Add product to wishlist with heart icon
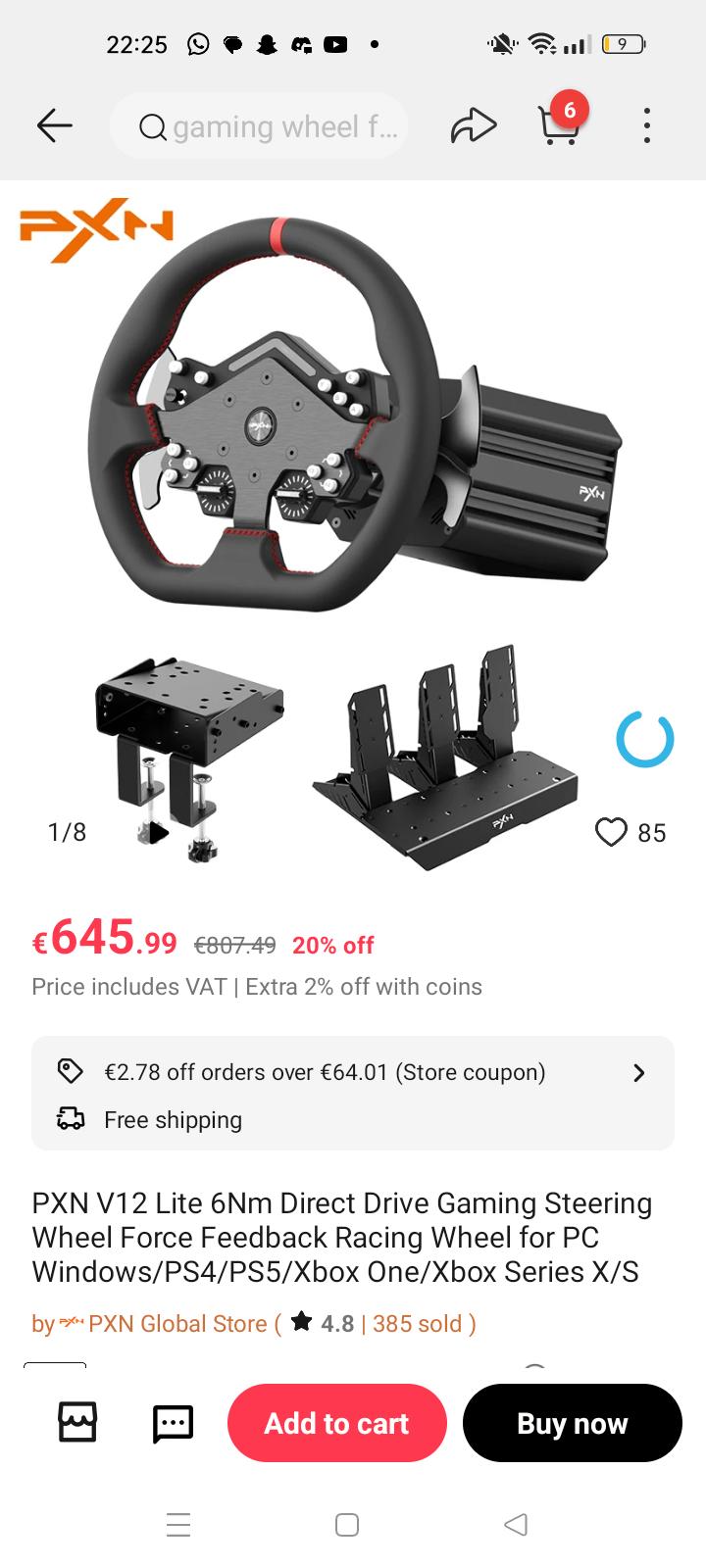The width and height of the screenshot is (706, 1568). coord(611,832)
